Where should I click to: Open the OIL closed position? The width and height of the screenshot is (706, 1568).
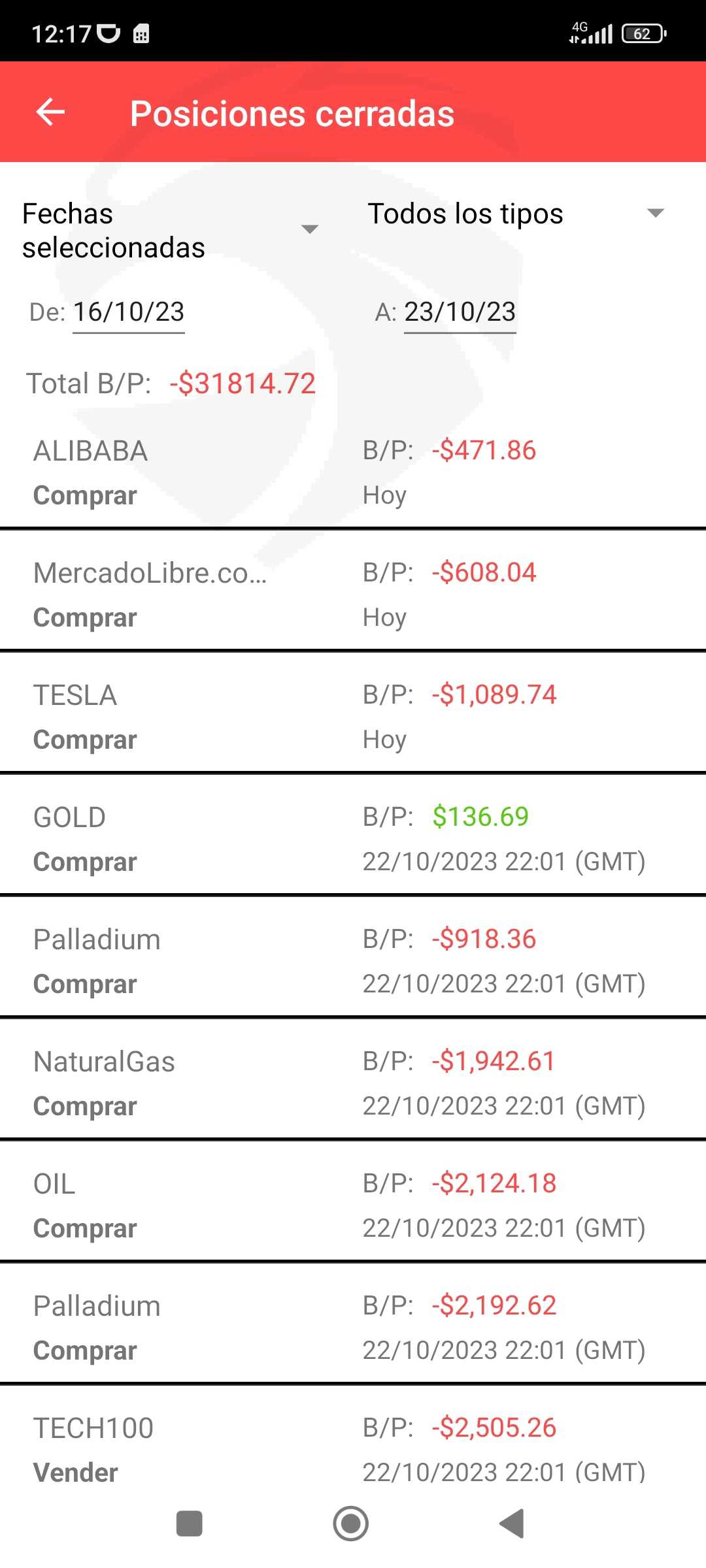coord(353,1206)
